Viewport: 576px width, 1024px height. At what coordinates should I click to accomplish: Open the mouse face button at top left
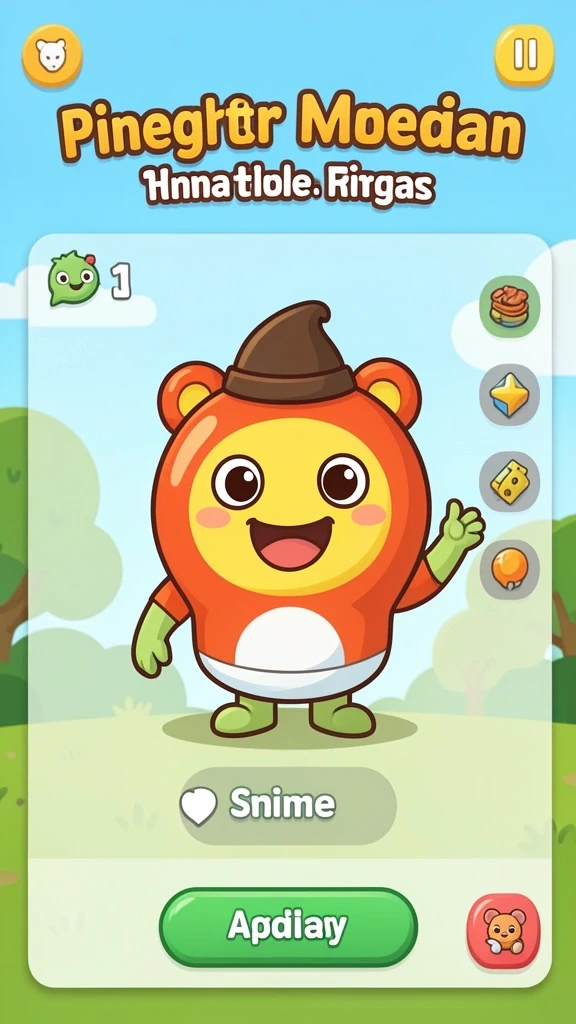52,55
